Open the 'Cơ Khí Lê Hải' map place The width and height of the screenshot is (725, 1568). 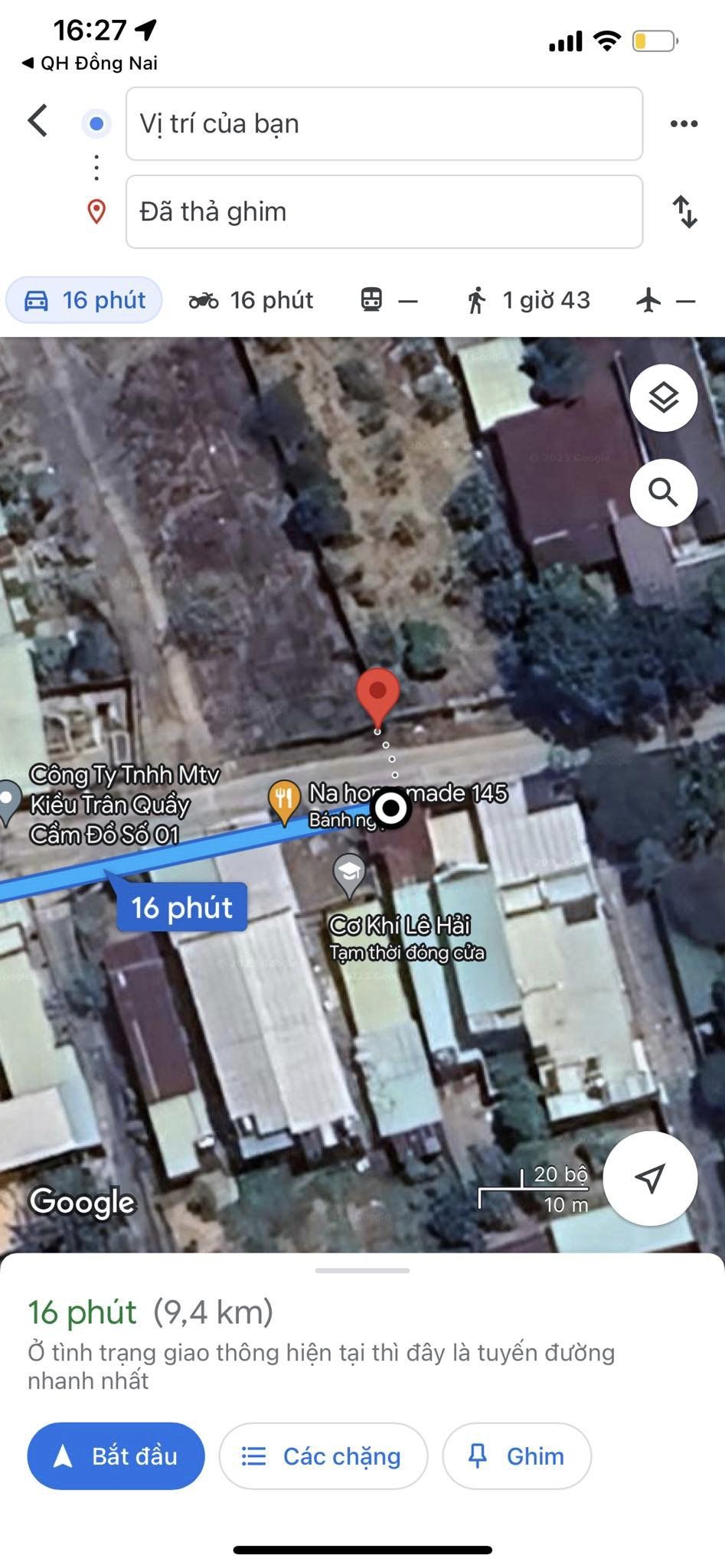tap(350, 874)
